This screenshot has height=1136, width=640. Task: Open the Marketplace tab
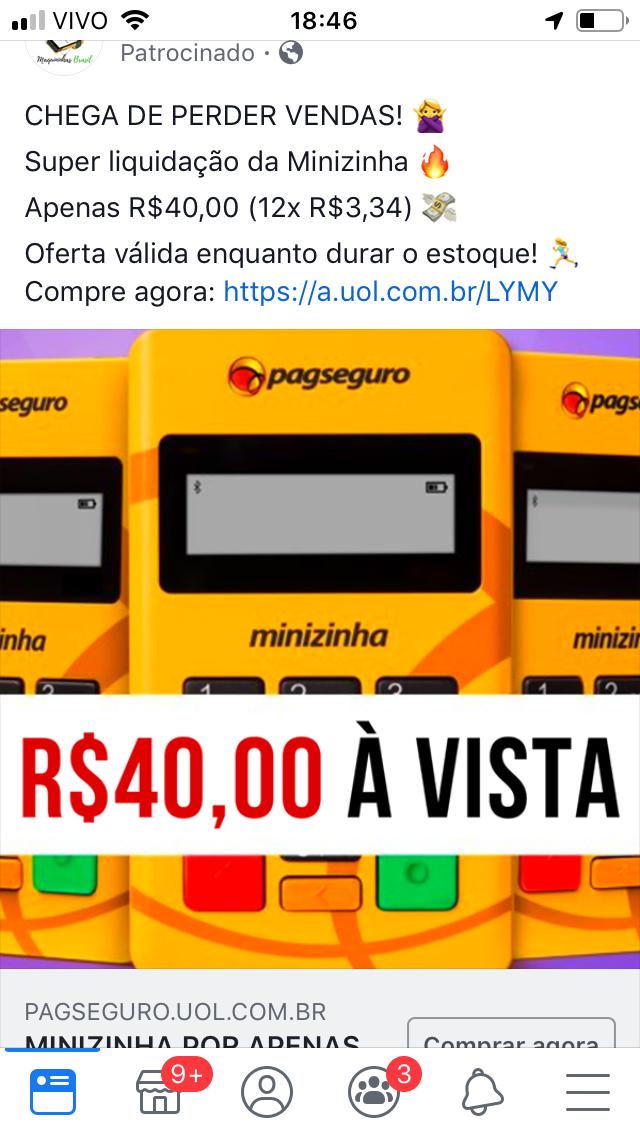pos(160,1092)
